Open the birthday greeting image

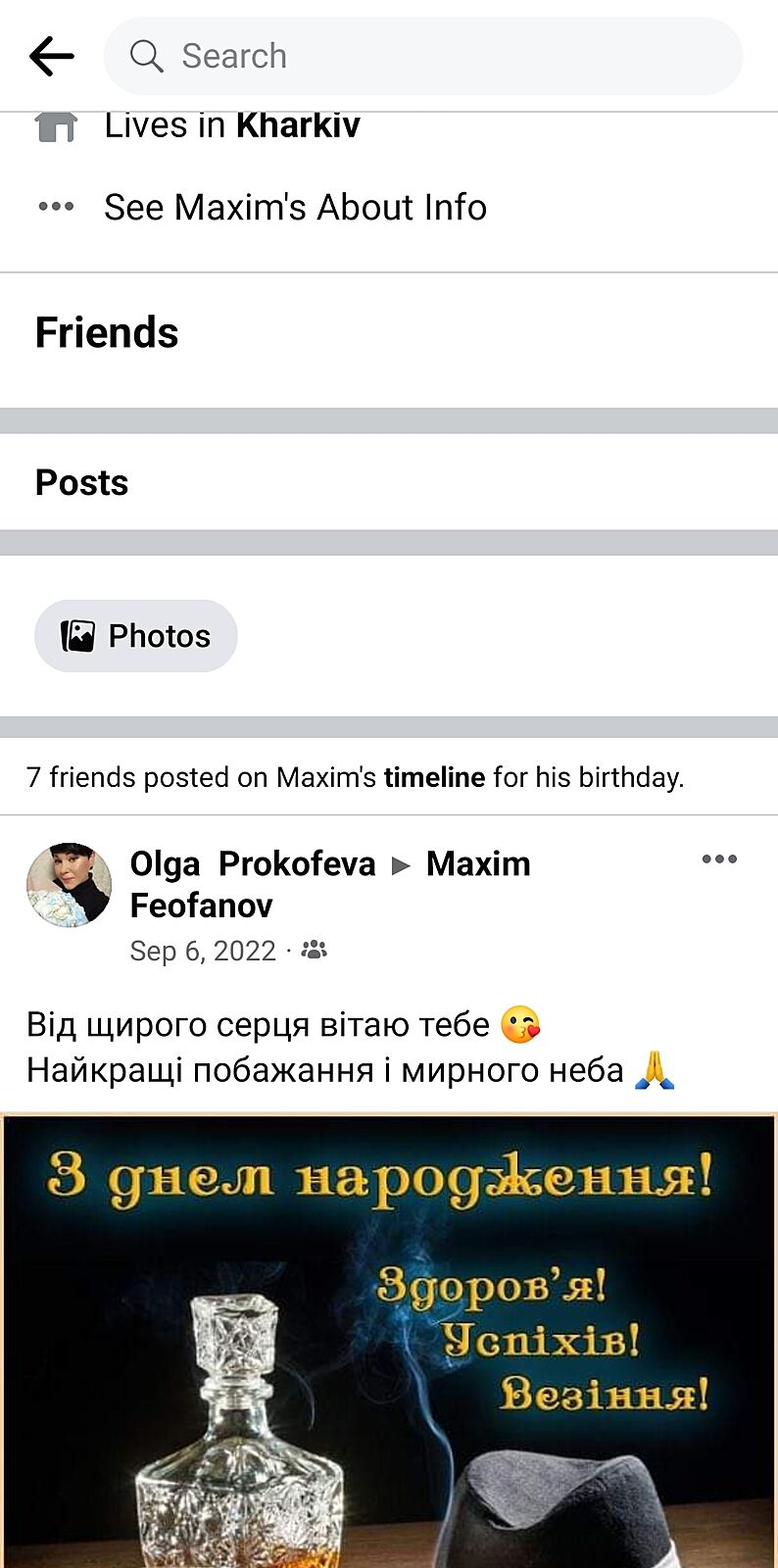[x=389, y=1341]
